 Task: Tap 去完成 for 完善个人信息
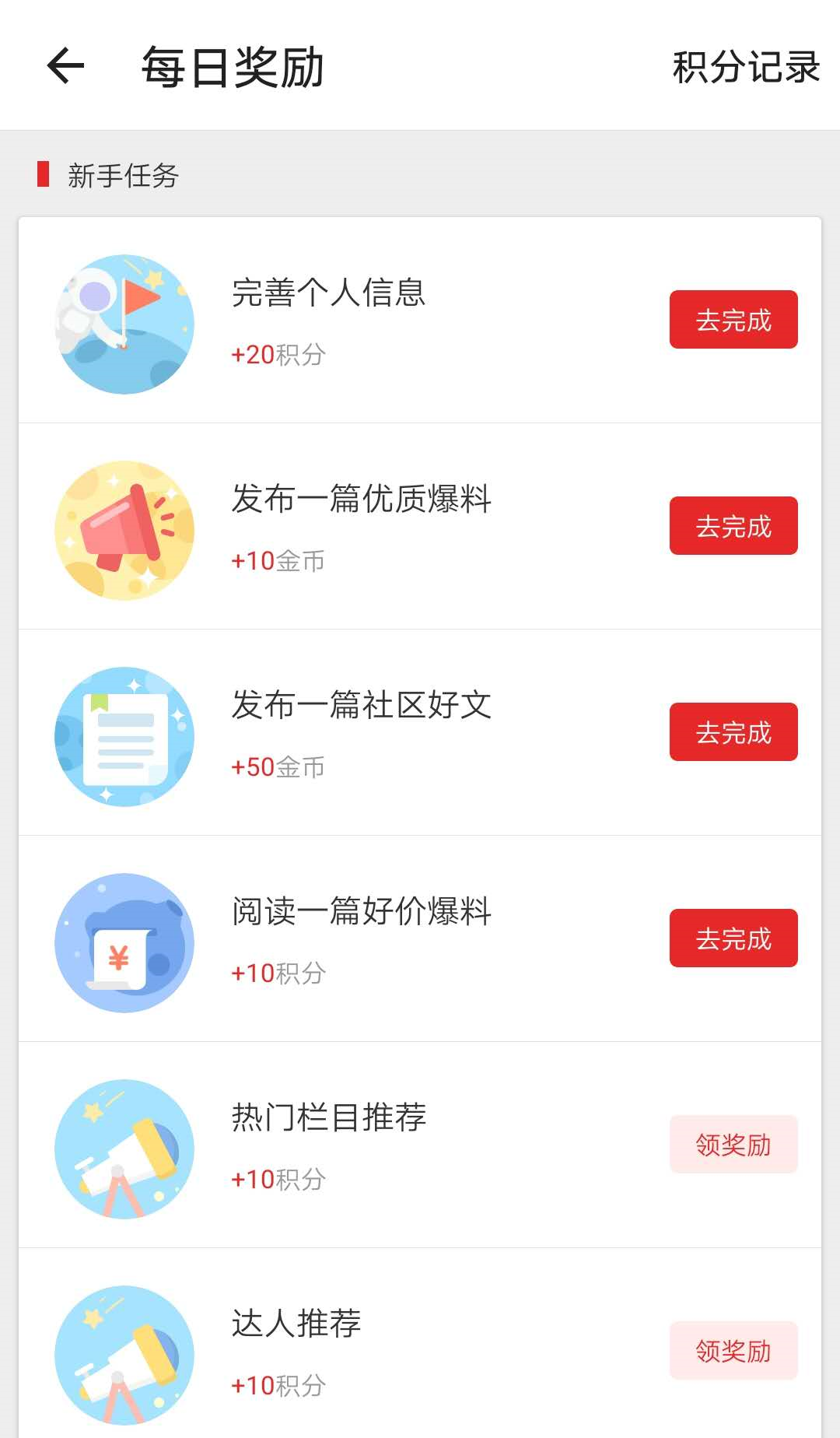click(733, 320)
